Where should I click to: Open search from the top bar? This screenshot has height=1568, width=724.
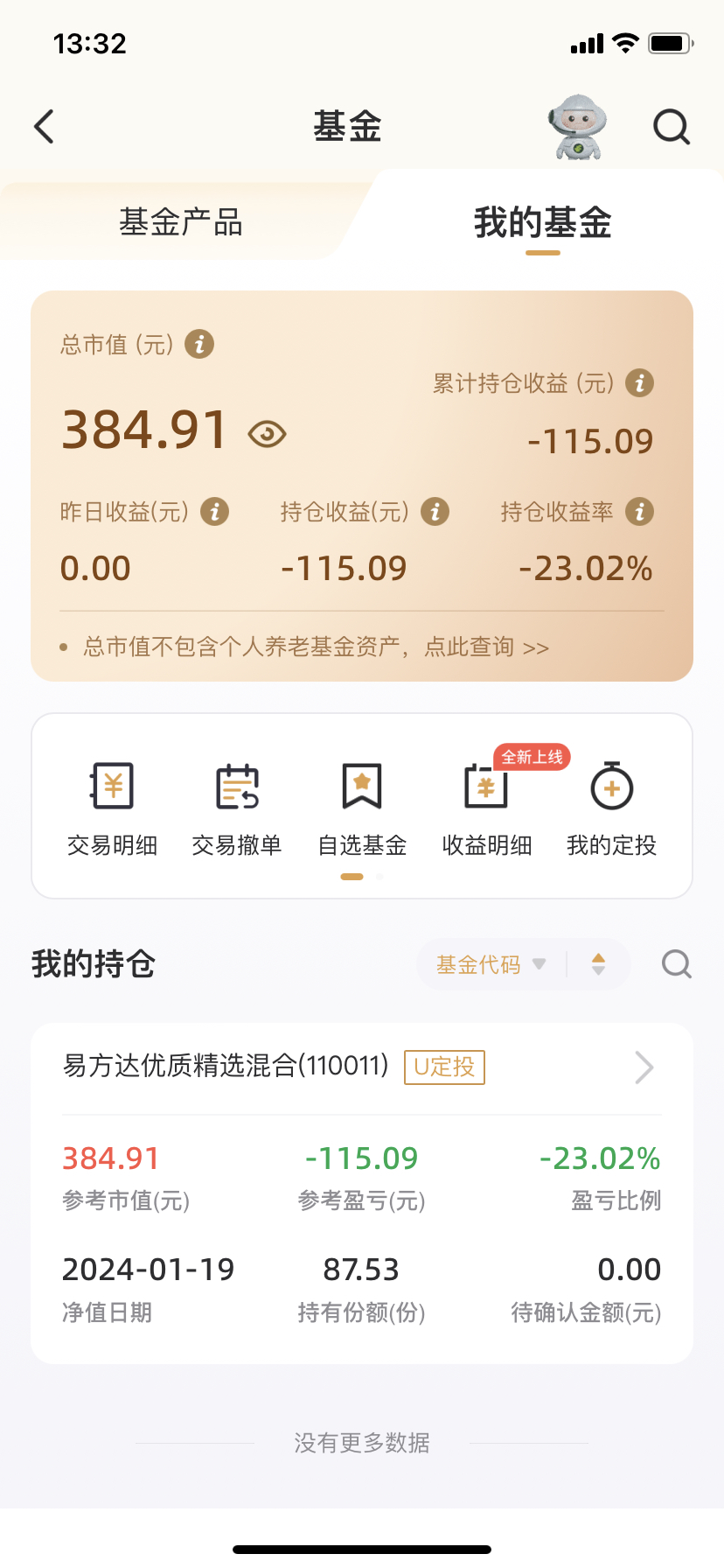672,128
